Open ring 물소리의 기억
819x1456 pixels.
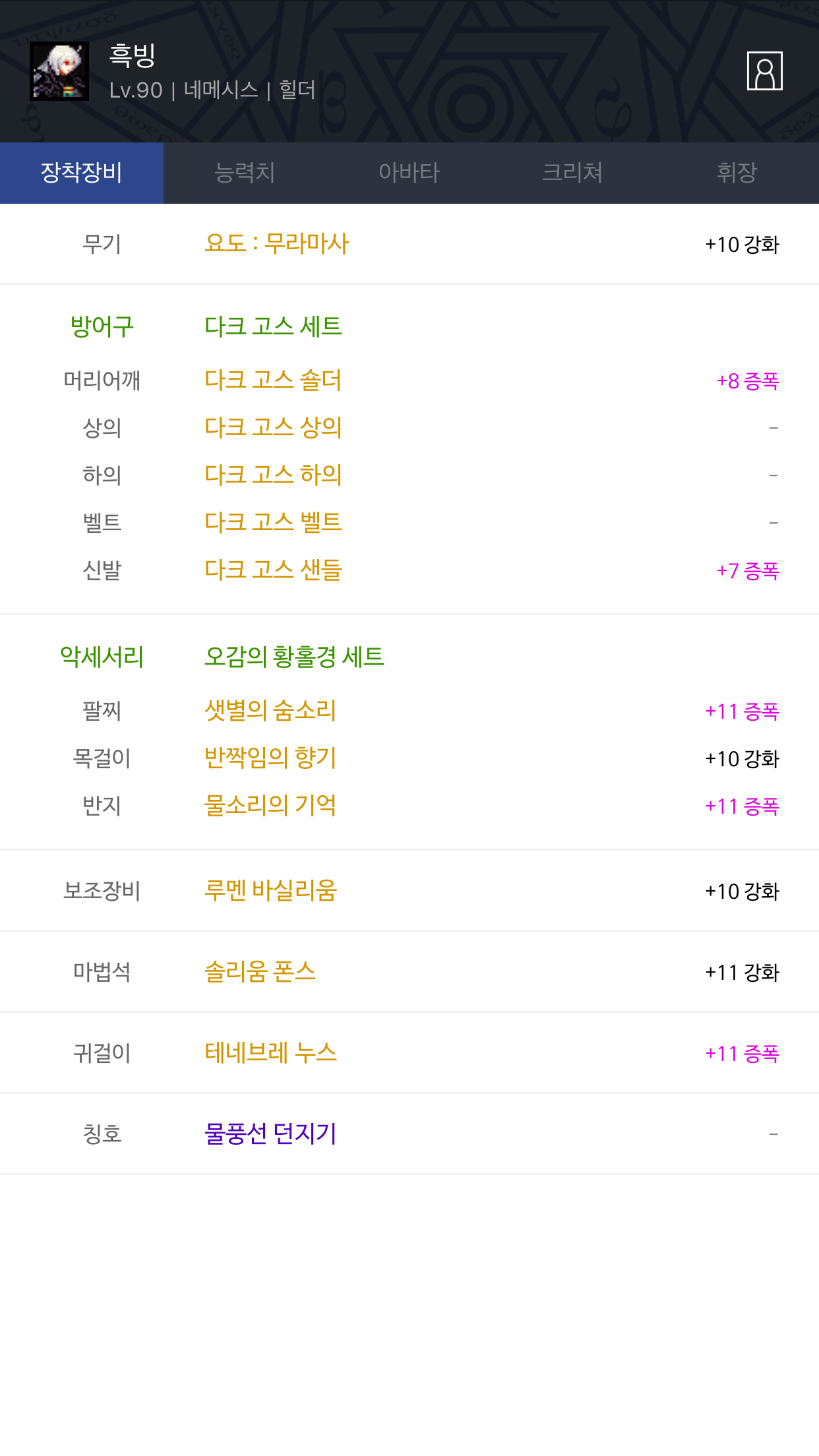click(x=270, y=806)
